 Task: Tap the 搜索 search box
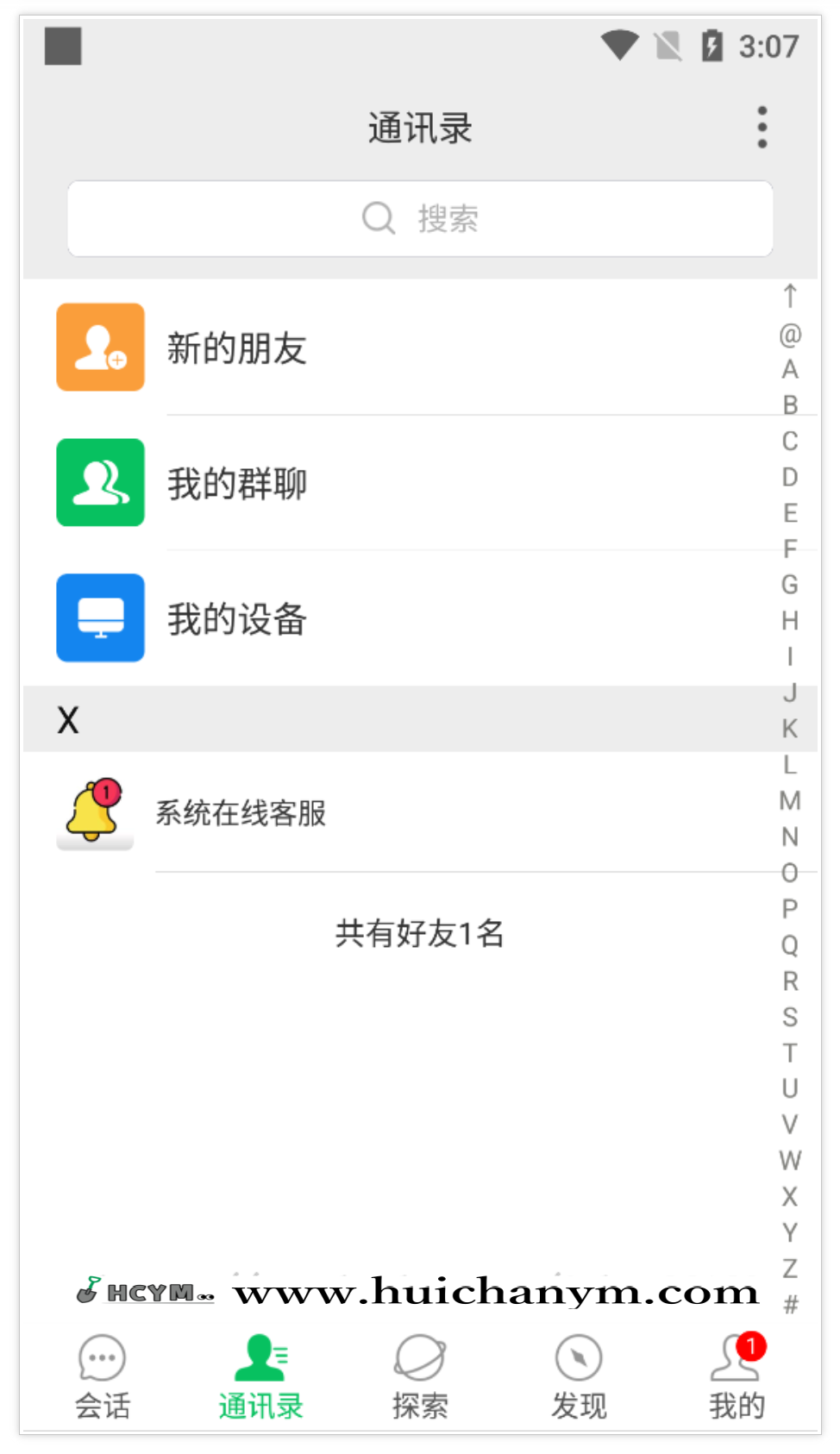[420, 218]
